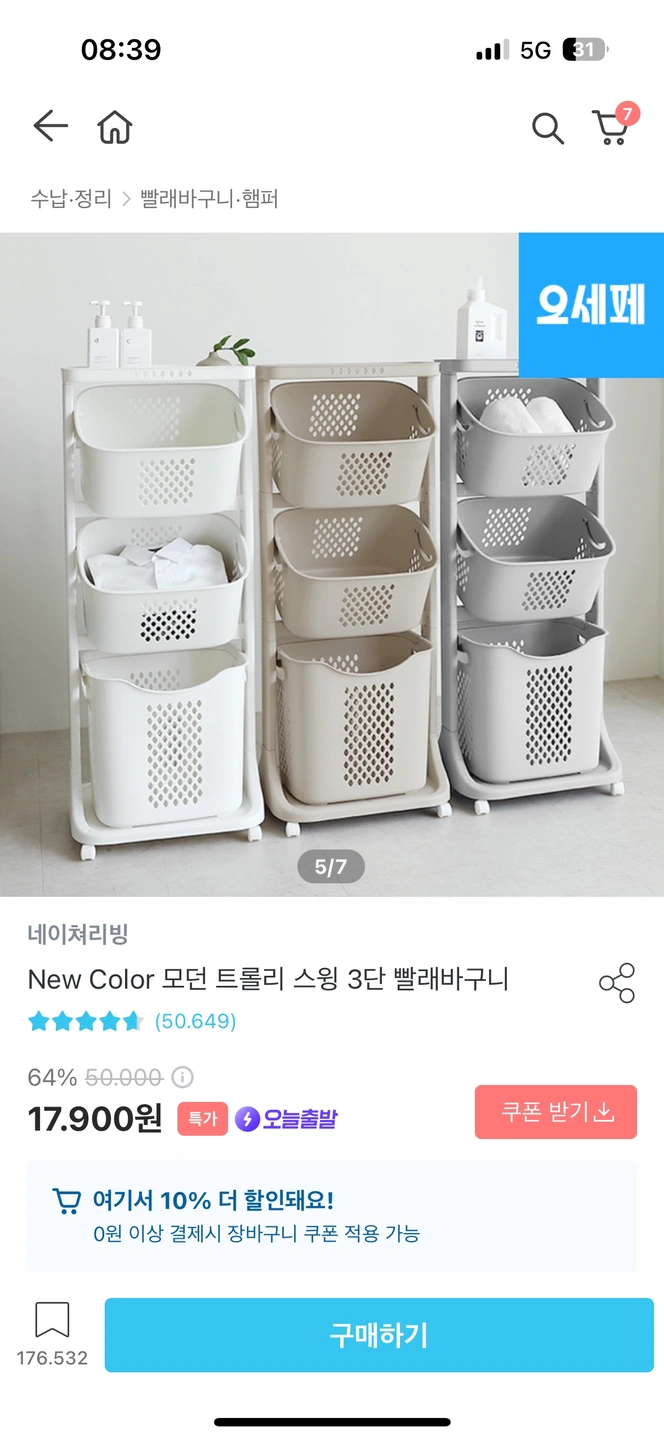Open the 수납·정리 category breadcrumb

point(71,199)
